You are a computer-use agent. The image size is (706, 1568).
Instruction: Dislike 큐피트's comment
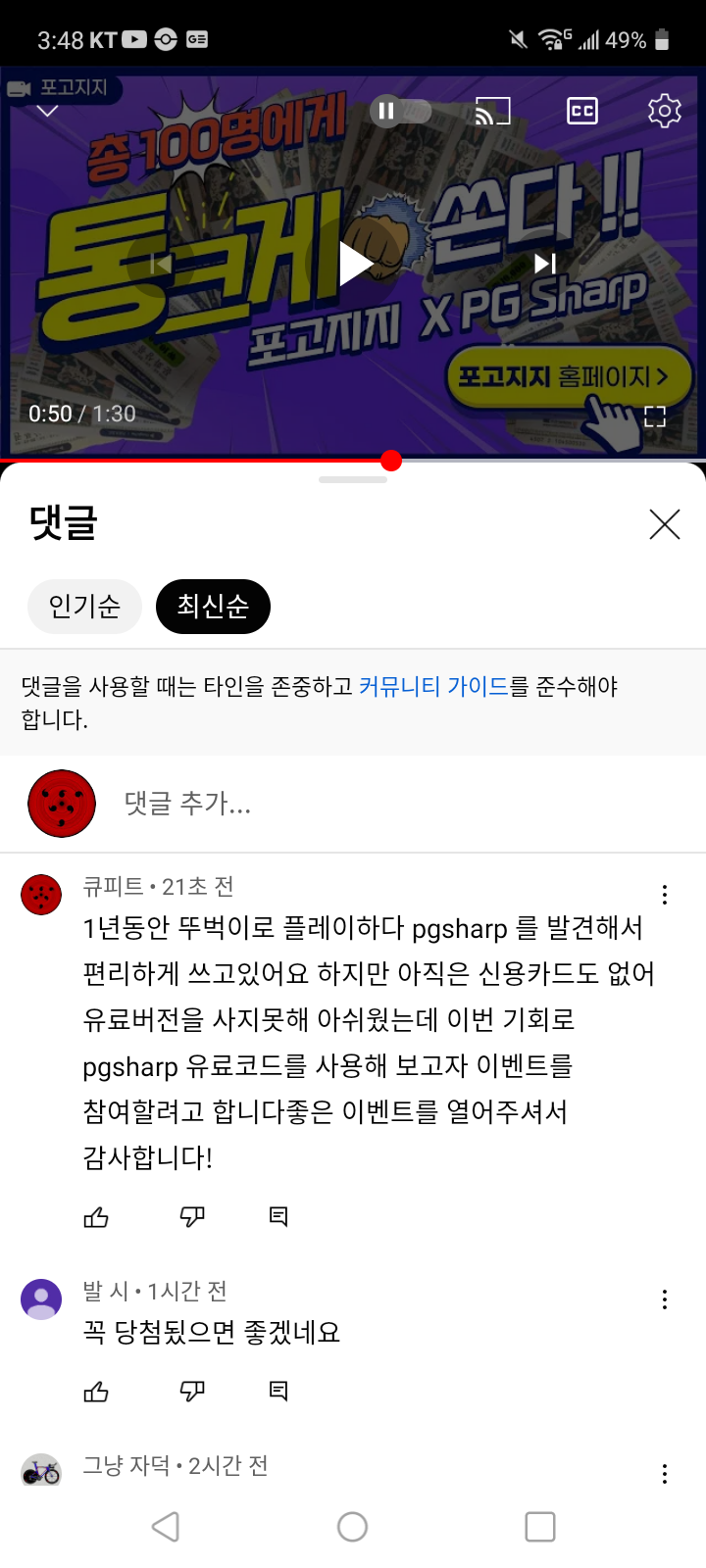pyautogui.click(x=192, y=1217)
